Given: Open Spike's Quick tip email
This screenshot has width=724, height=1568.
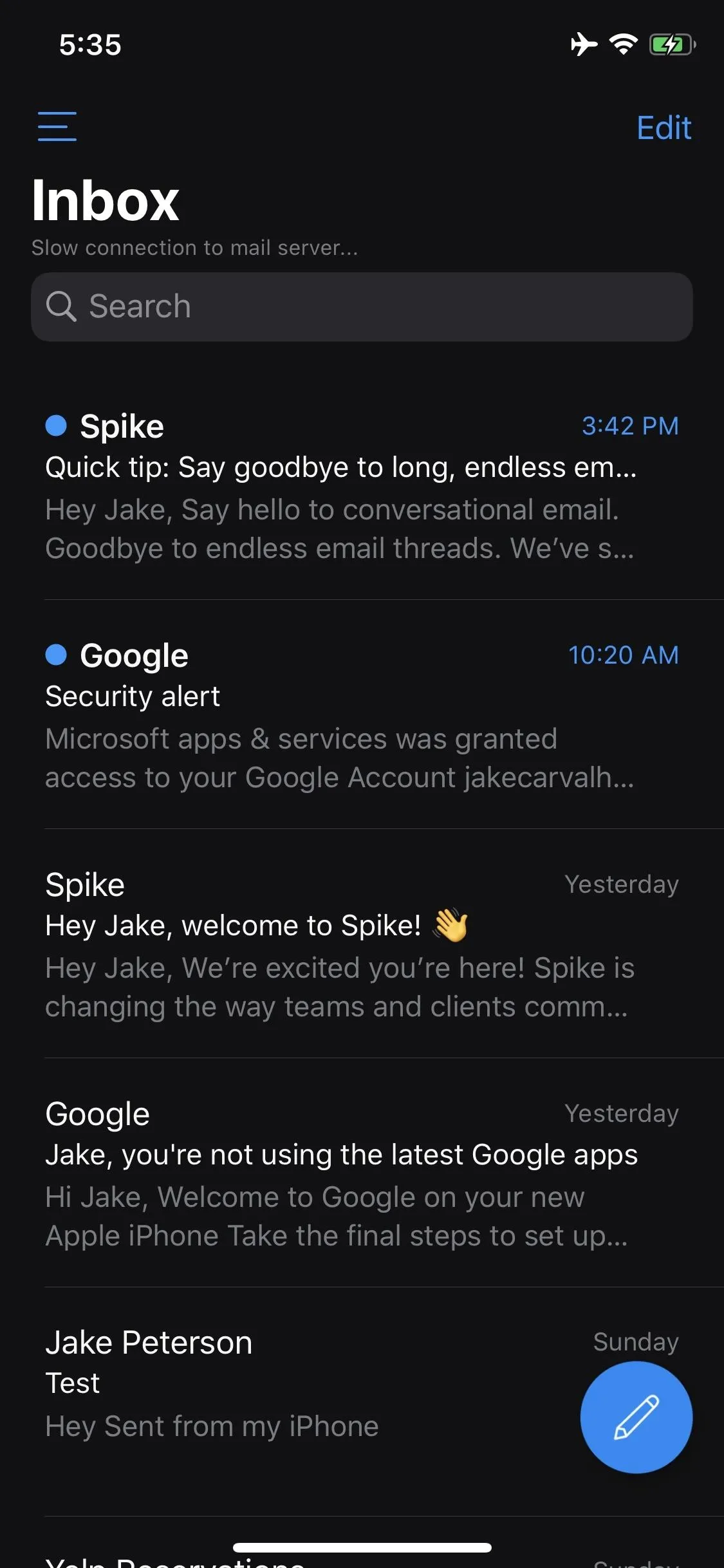Looking at the screenshot, I should (362, 485).
